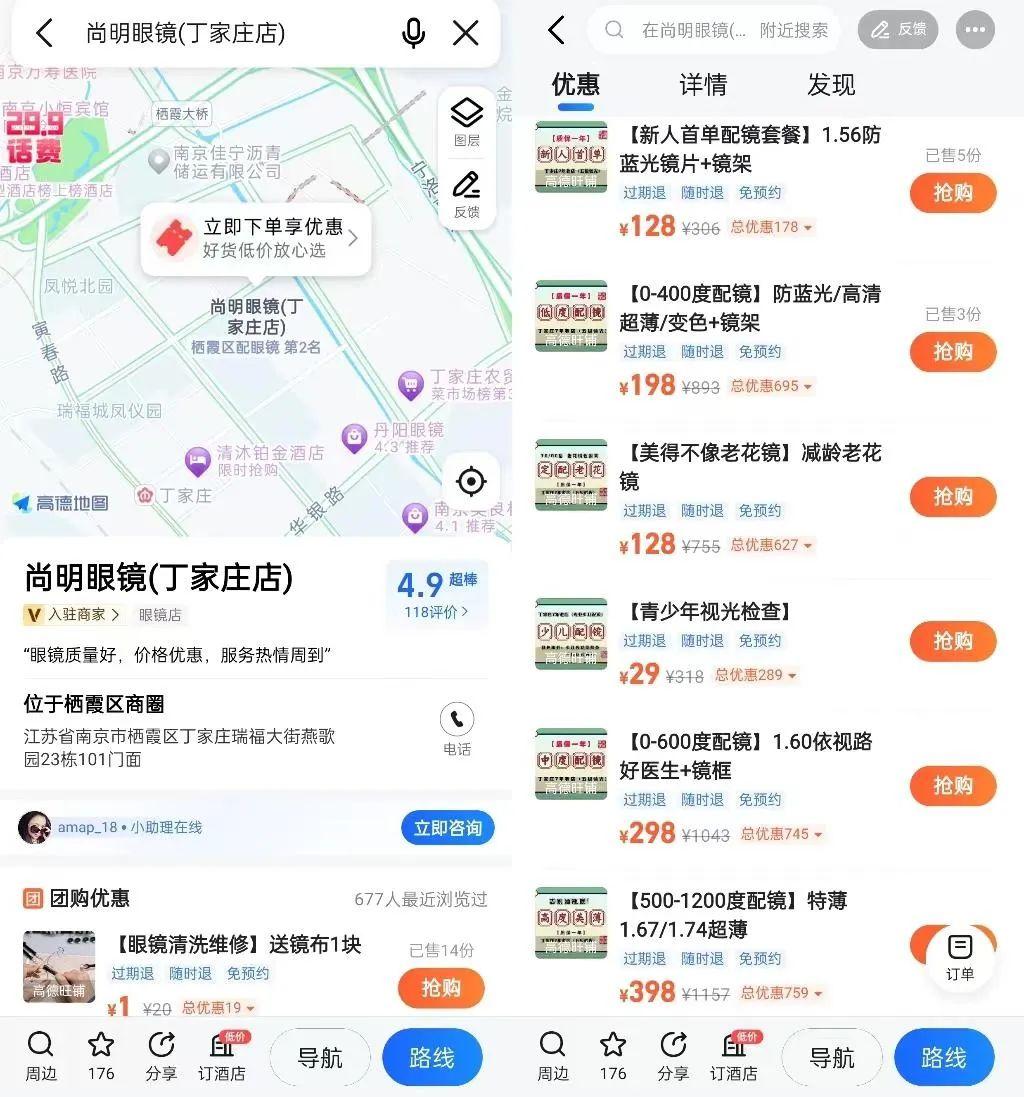Screen dimensions: 1024x1097
Task: Clear the 尚明眼镜(丁家庄店) search
Action: 466,33
